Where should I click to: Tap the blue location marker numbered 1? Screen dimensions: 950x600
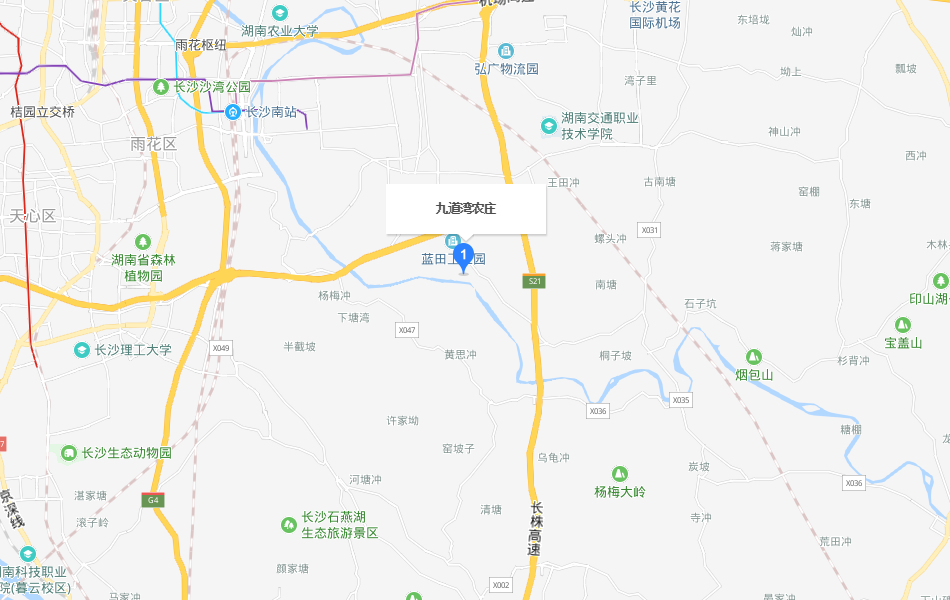pyautogui.click(x=463, y=258)
